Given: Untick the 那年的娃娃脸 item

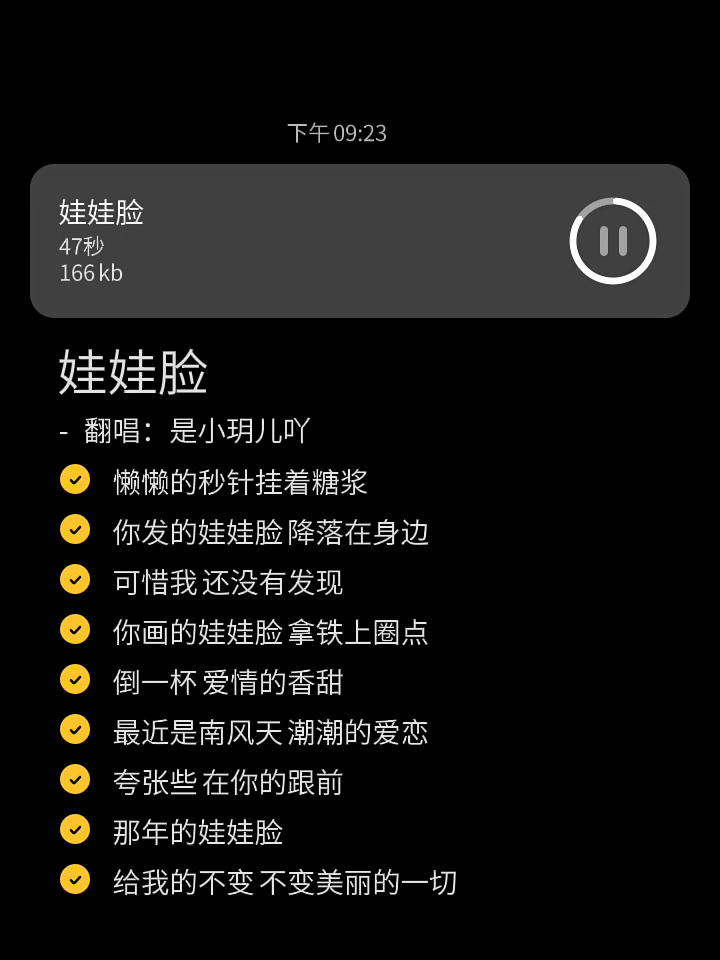Looking at the screenshot, I should (x=75, y=830).
